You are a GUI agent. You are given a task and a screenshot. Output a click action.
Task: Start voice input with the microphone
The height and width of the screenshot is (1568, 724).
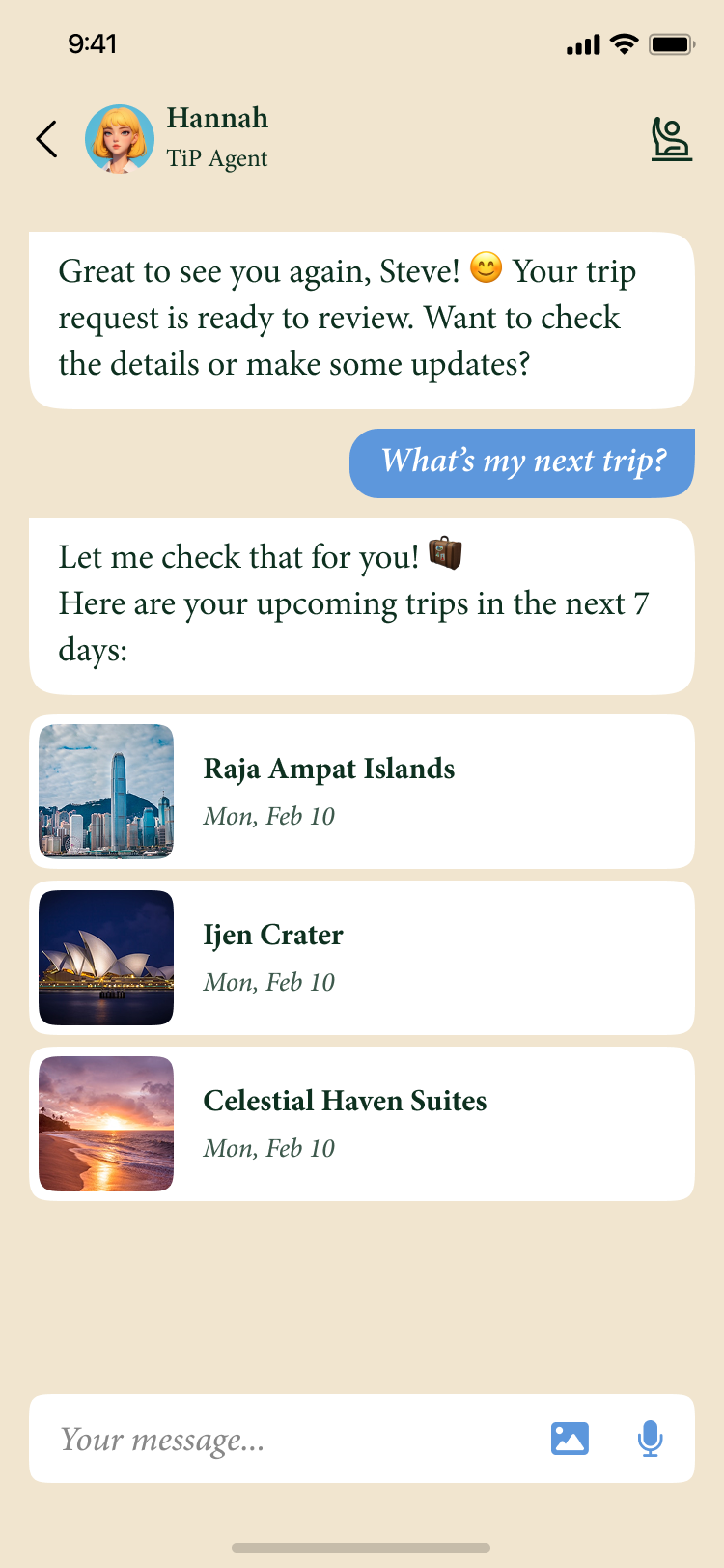click(651, 1439)
